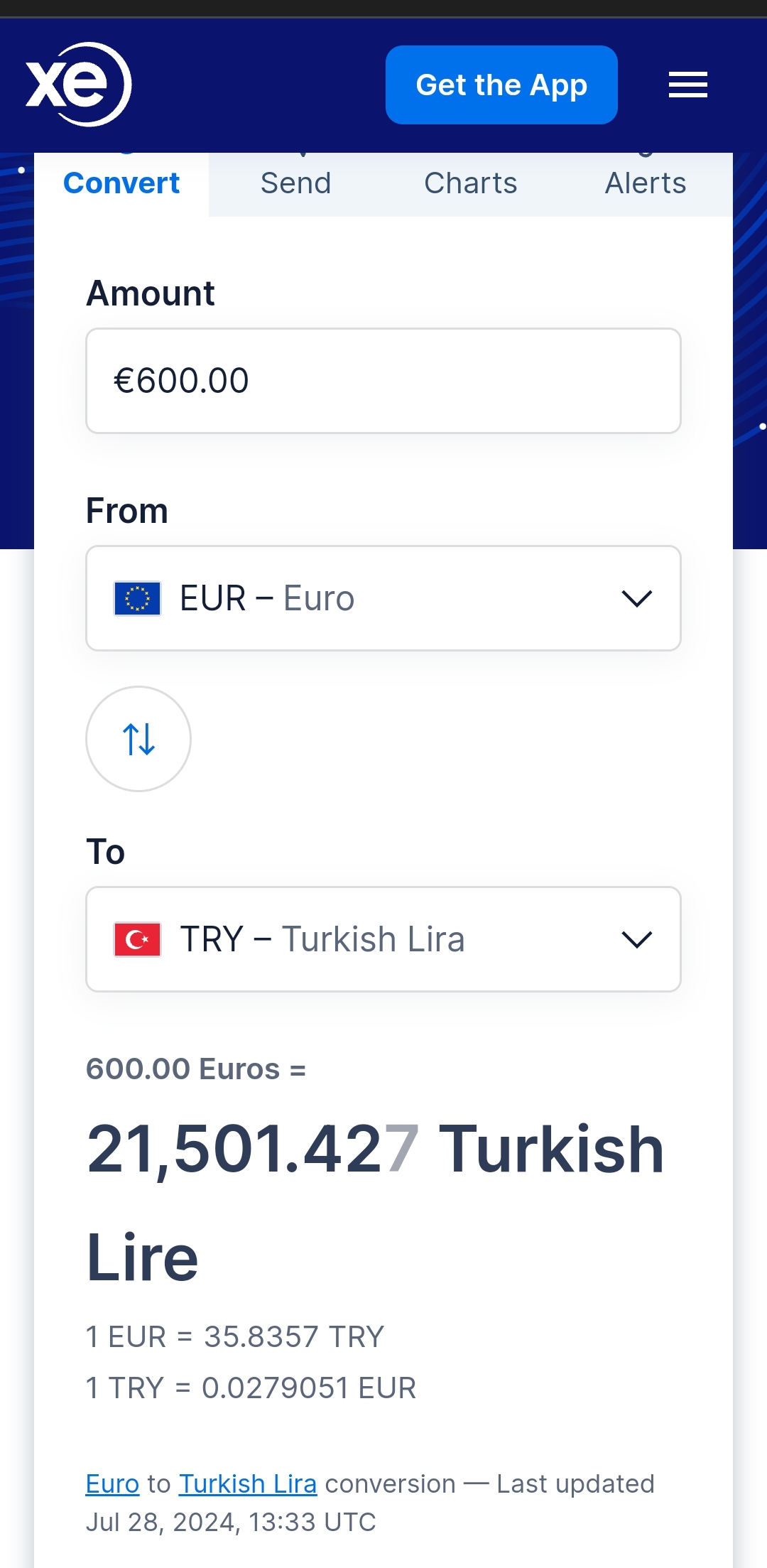The width and height of the screenshot is (767, 1568).
Task: Swap the From and To currencies
Action: click(138, 739)
